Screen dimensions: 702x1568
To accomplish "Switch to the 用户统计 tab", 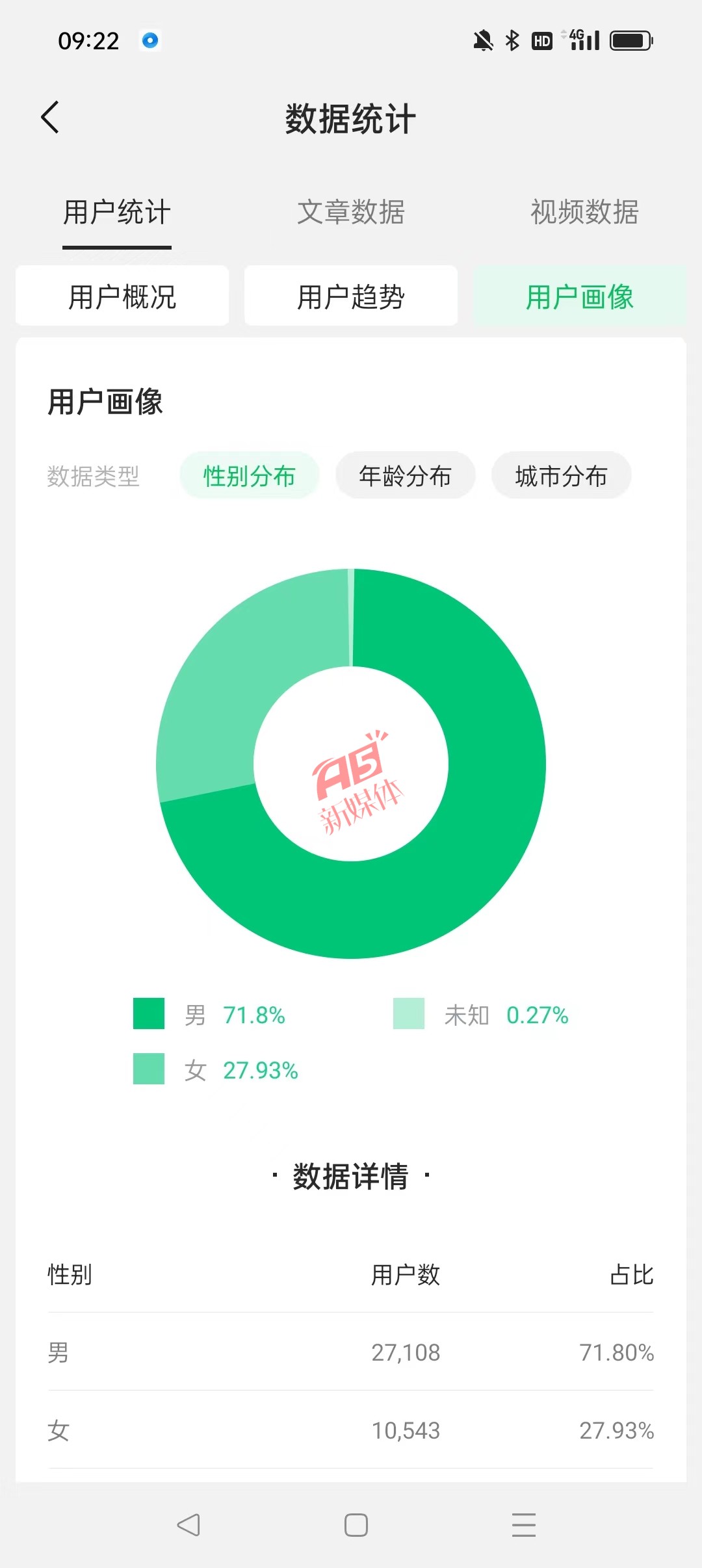I will pyautogui.click(x=117, y=213).
